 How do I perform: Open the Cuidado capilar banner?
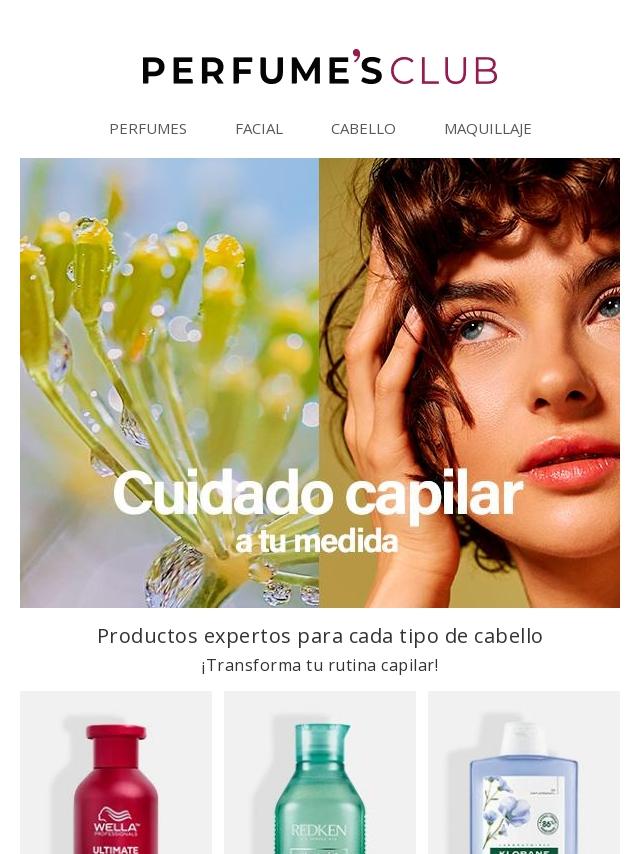pyautogui.click(x=320, y=383)
